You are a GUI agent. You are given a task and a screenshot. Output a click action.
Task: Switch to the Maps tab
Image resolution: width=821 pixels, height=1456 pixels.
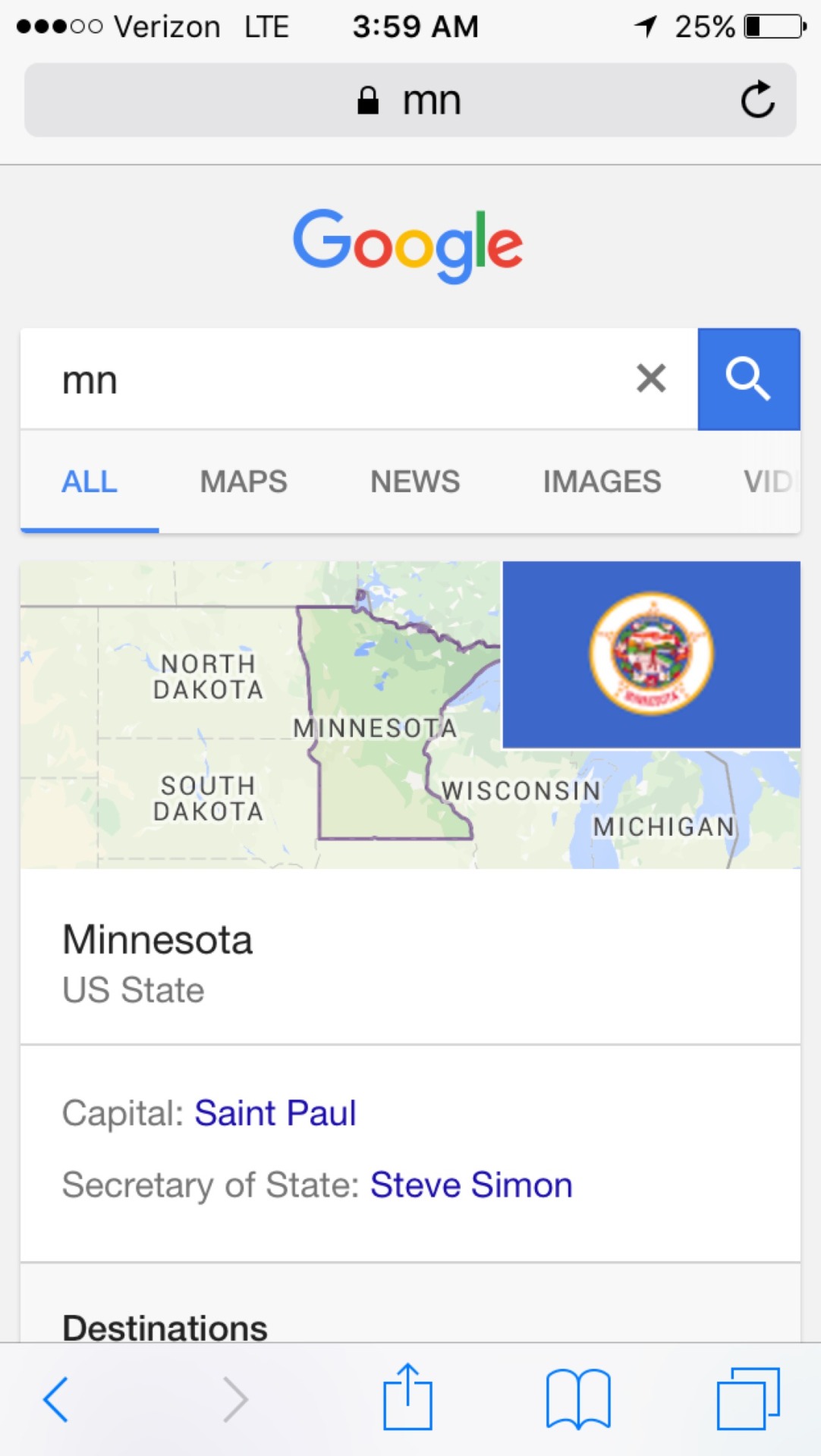244,482
